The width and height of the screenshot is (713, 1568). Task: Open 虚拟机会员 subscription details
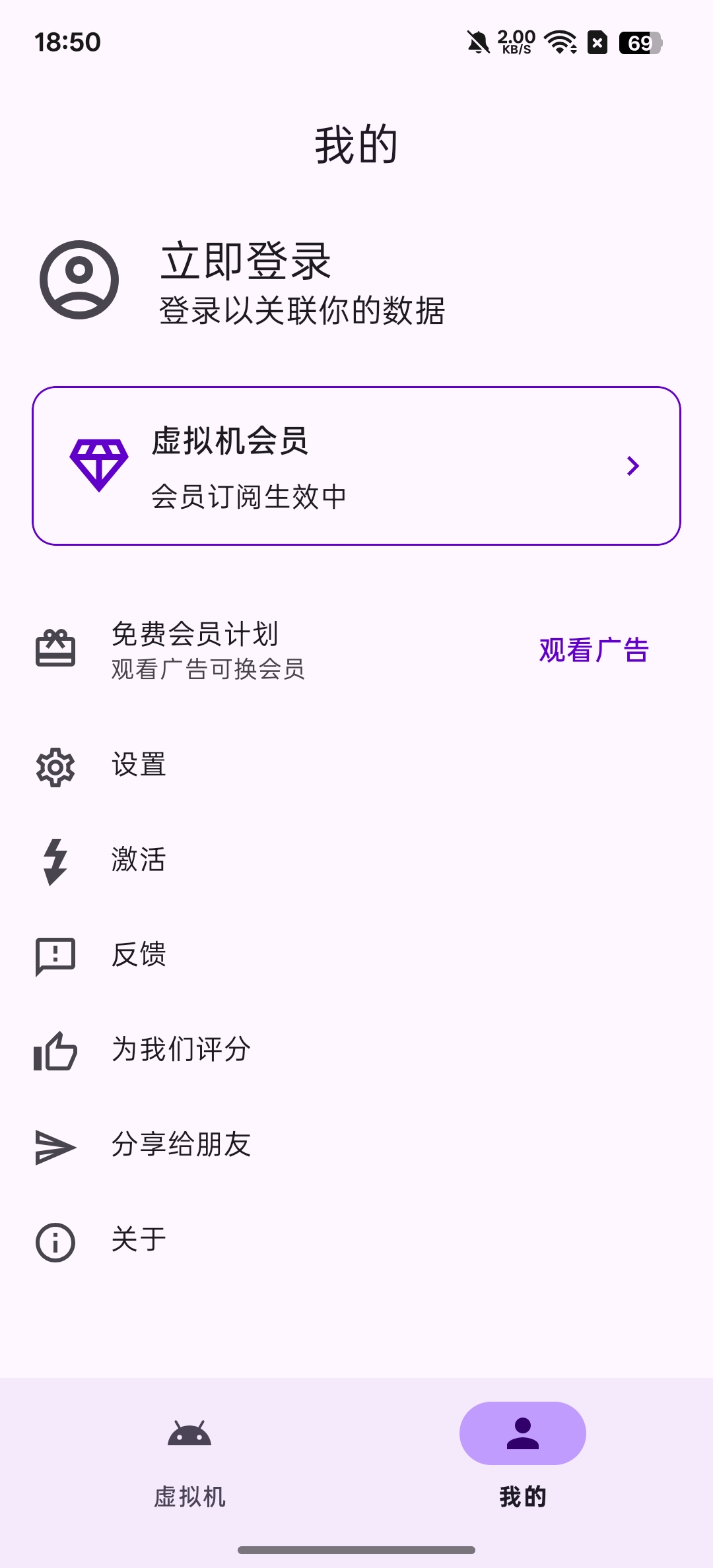(x=356, y=466)
